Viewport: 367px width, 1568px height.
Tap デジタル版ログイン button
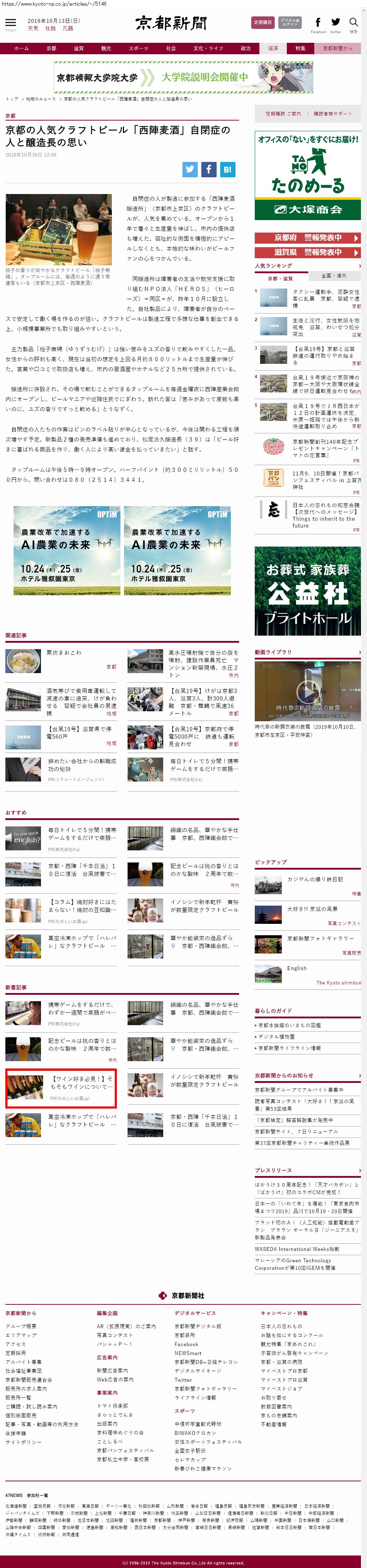click(290, 22)
